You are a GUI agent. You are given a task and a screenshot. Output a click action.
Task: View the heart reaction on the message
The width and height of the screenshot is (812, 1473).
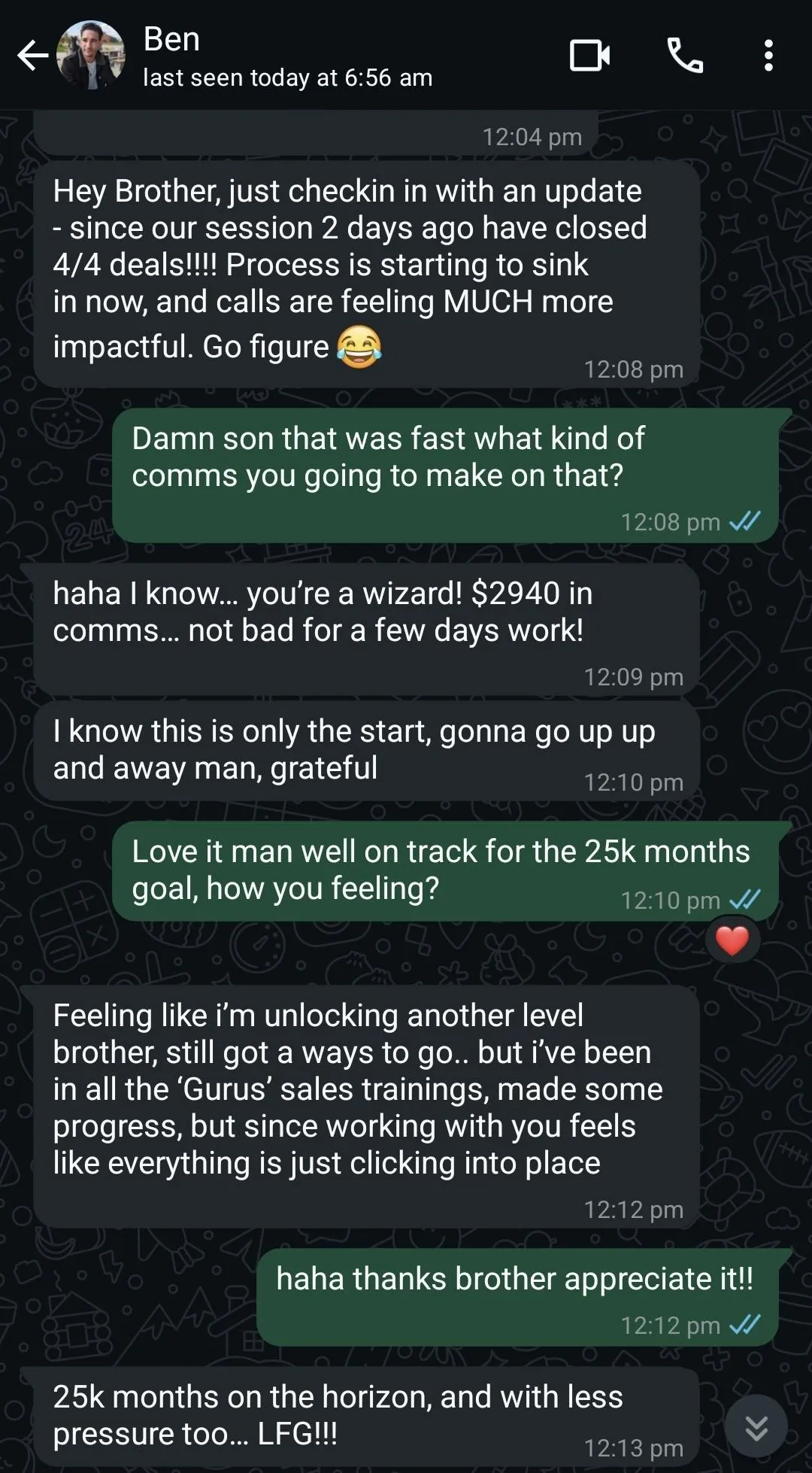[x=732, y=940]
